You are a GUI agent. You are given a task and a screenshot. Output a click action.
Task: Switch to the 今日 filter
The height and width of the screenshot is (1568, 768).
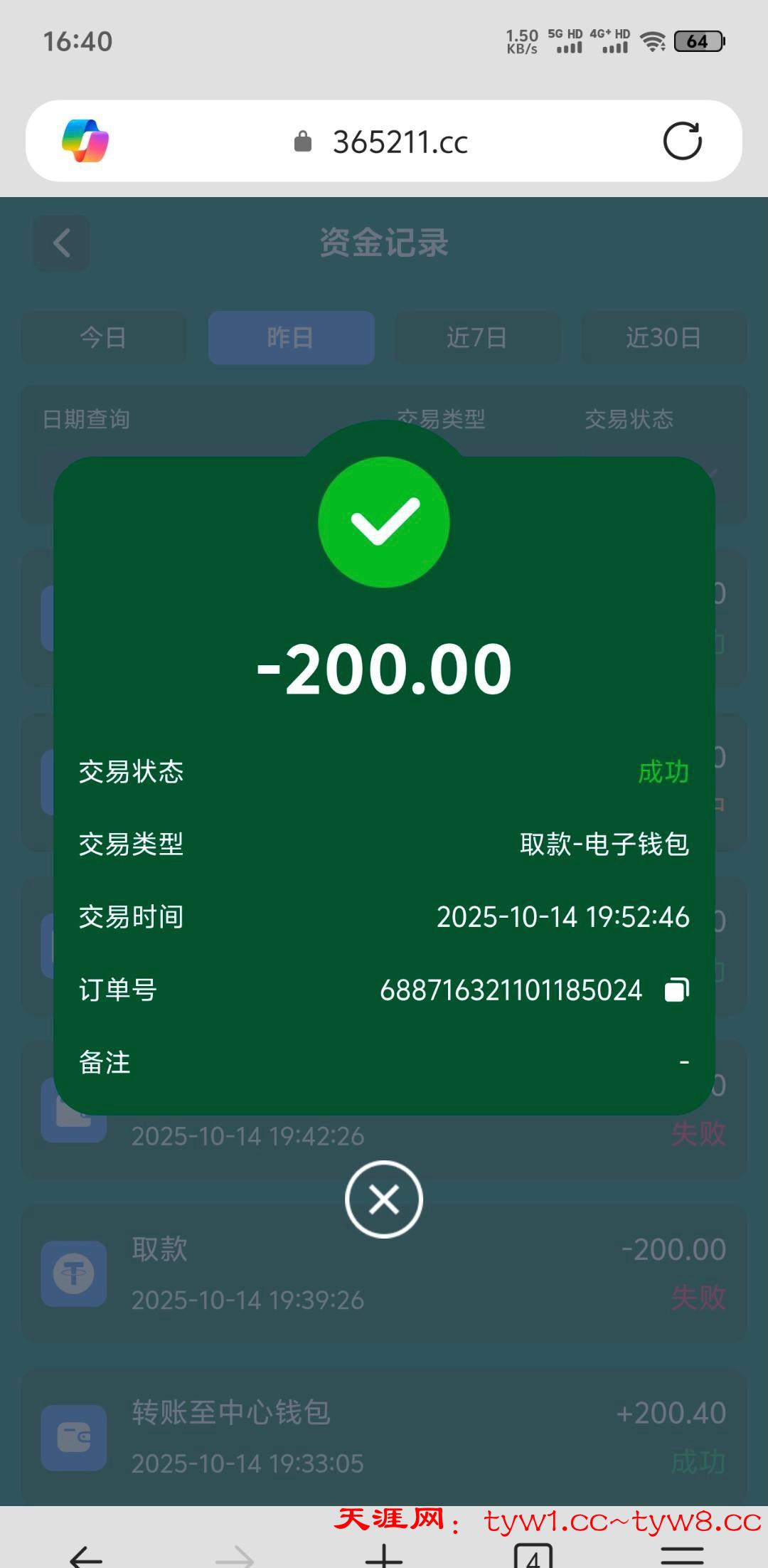(x=104, y=338)
